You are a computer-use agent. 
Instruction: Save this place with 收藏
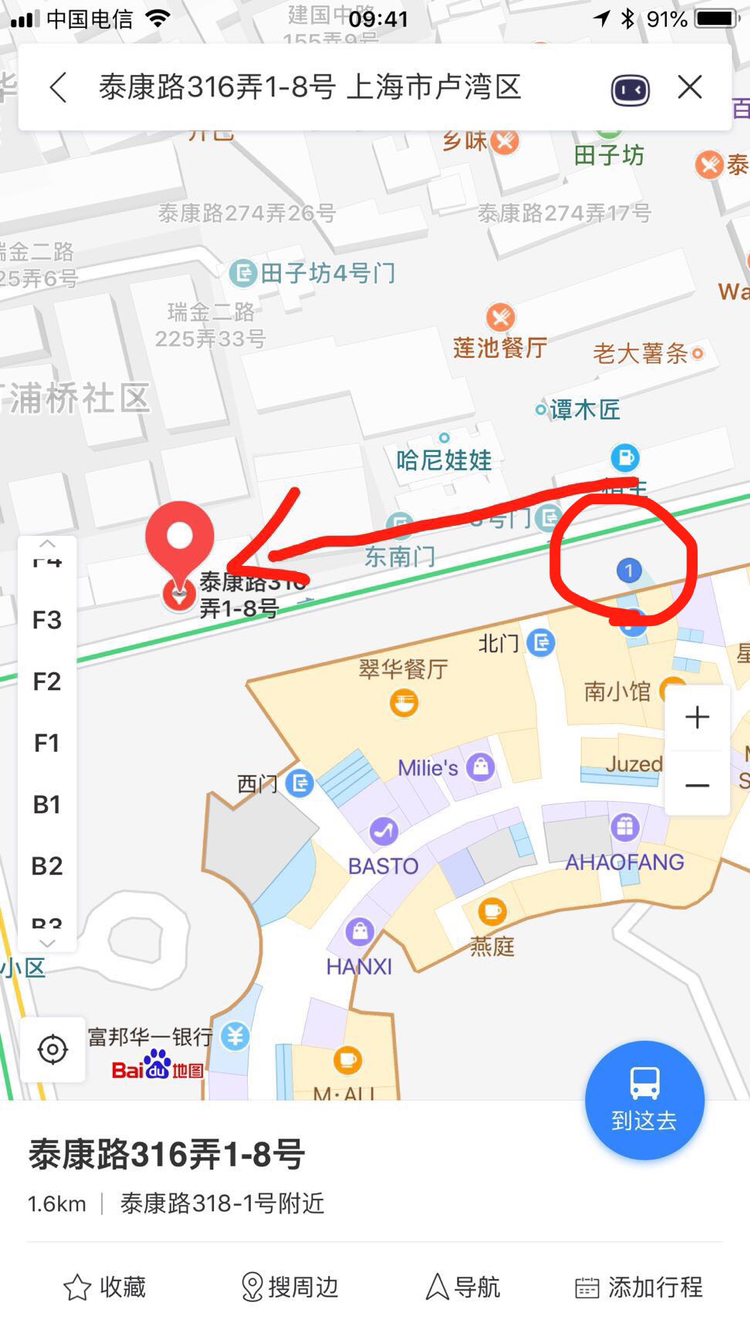[105, 1287]
